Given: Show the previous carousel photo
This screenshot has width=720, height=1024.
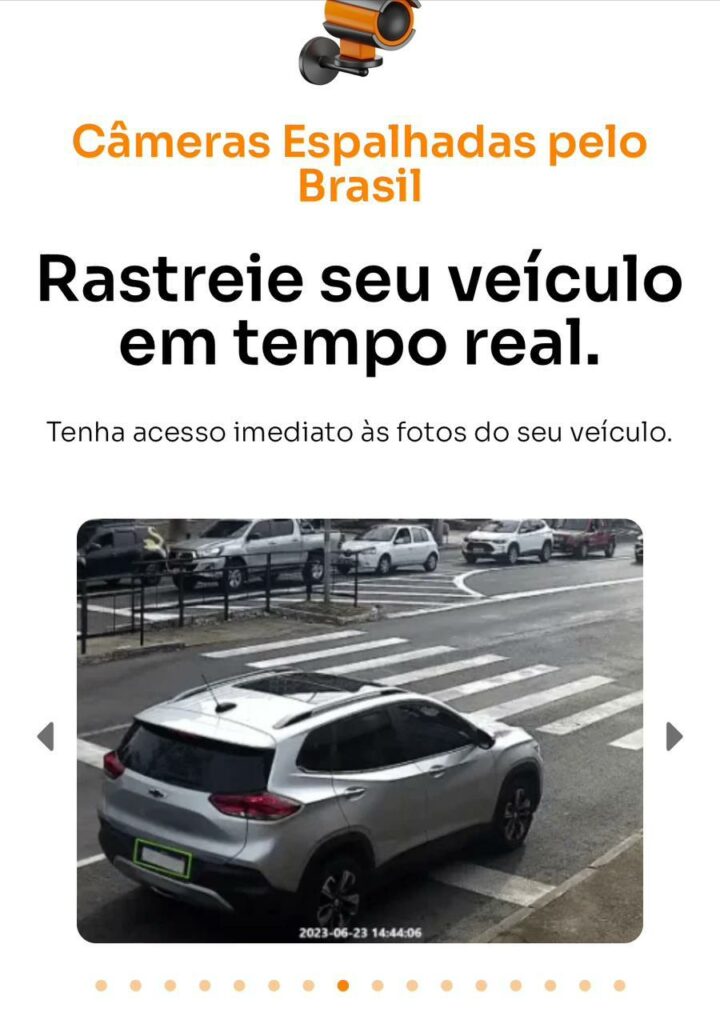Looking at the screenshot, I should pos(45,737).
